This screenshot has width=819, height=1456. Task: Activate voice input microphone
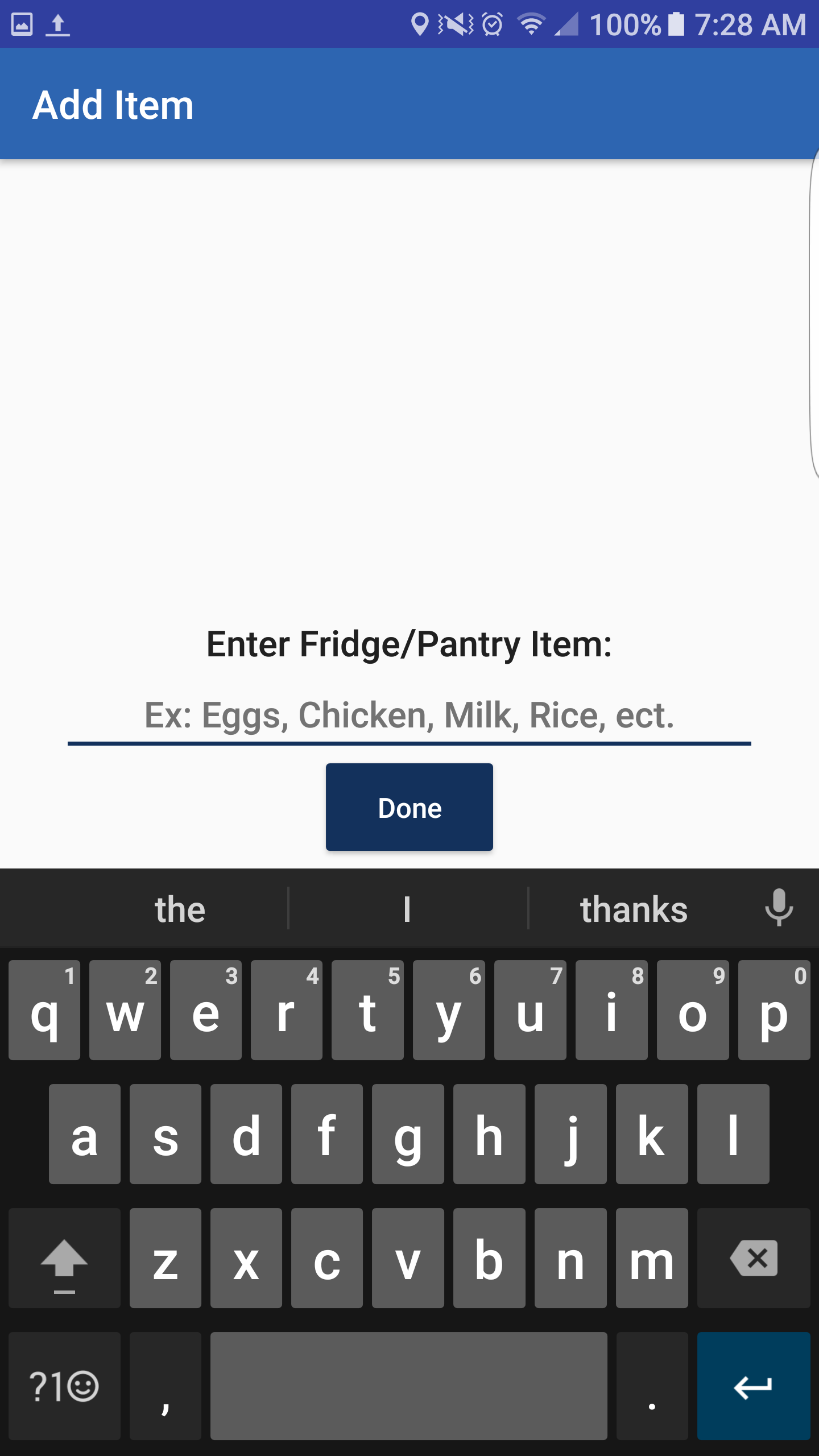pos(779,908)
